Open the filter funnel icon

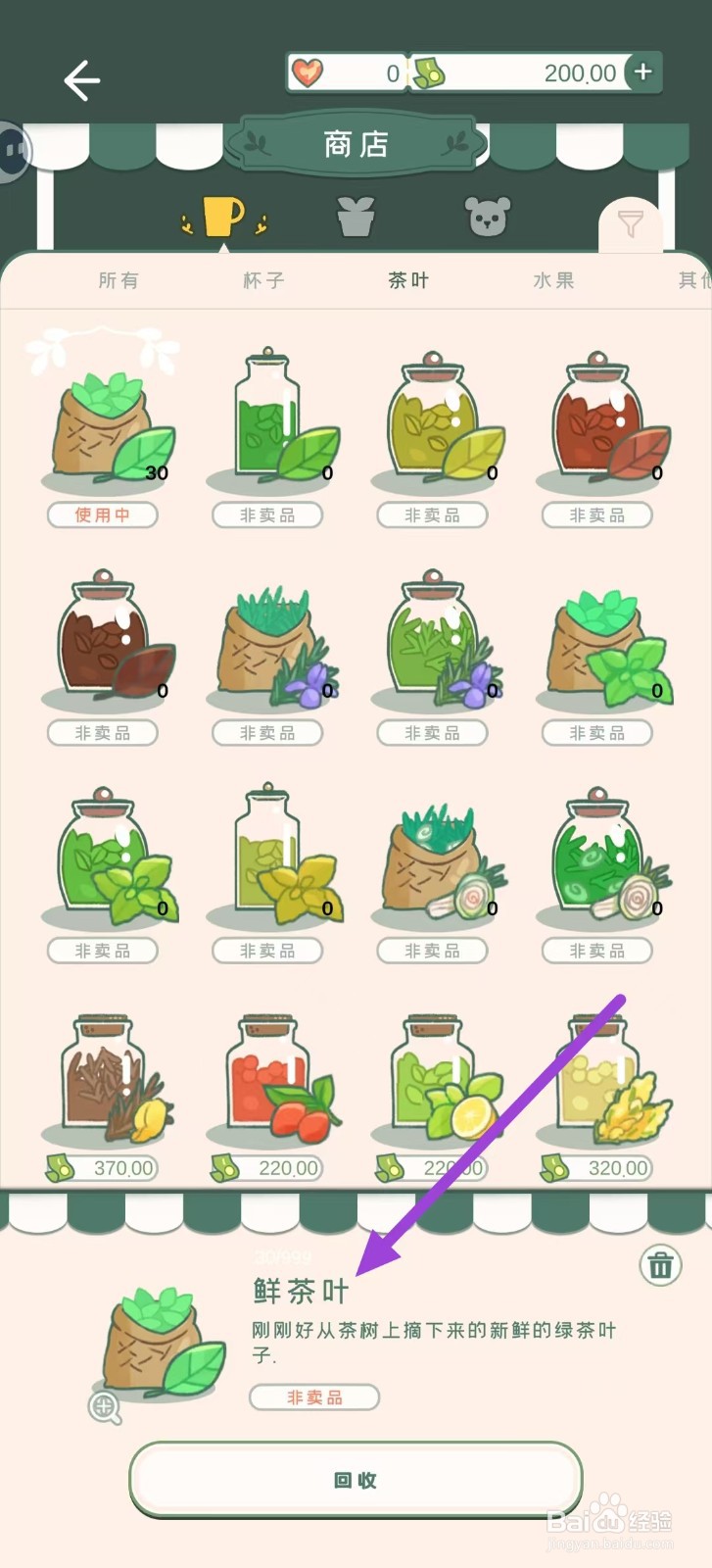click(x=631, y=225)
